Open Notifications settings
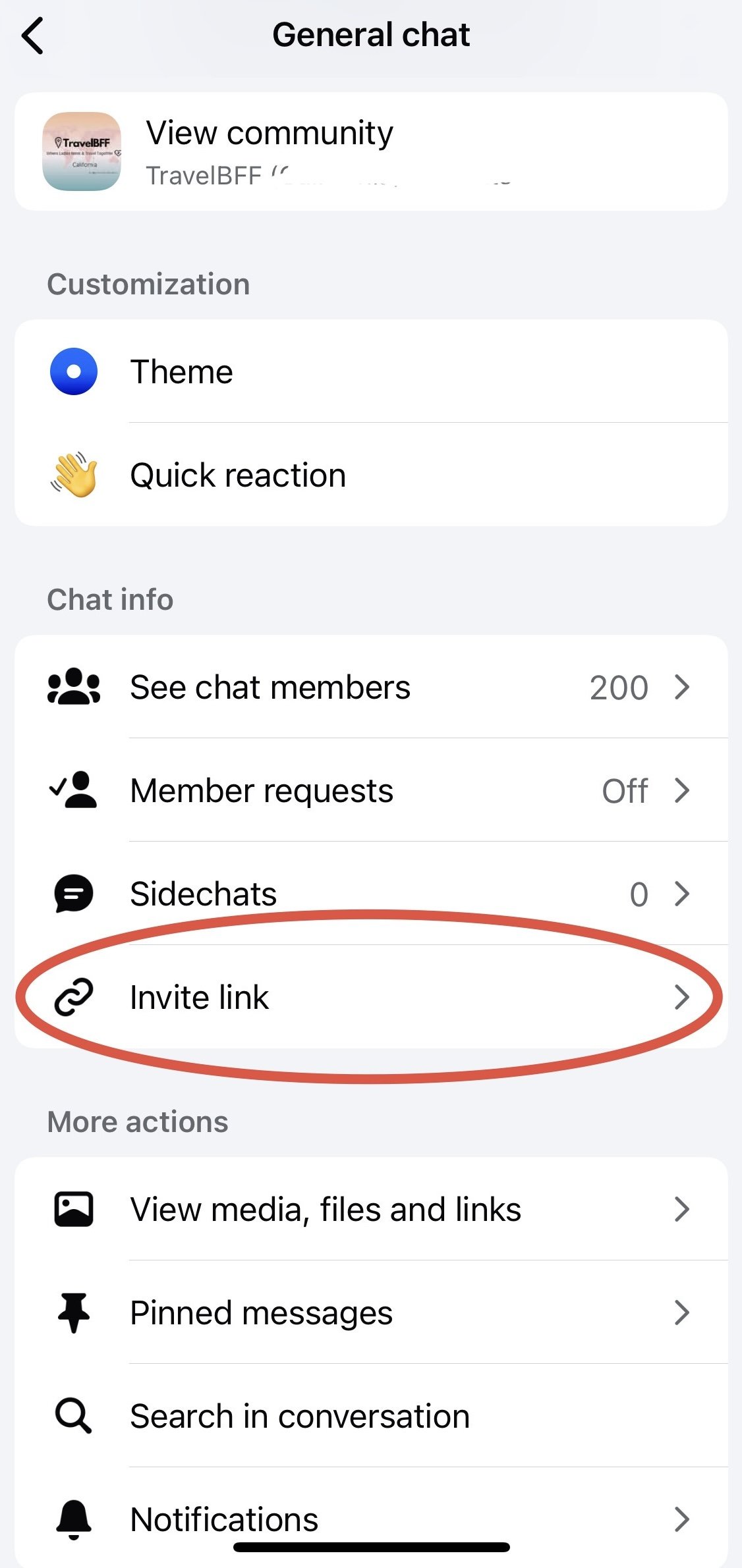 pyautogui.click(x=370, y=1519)
